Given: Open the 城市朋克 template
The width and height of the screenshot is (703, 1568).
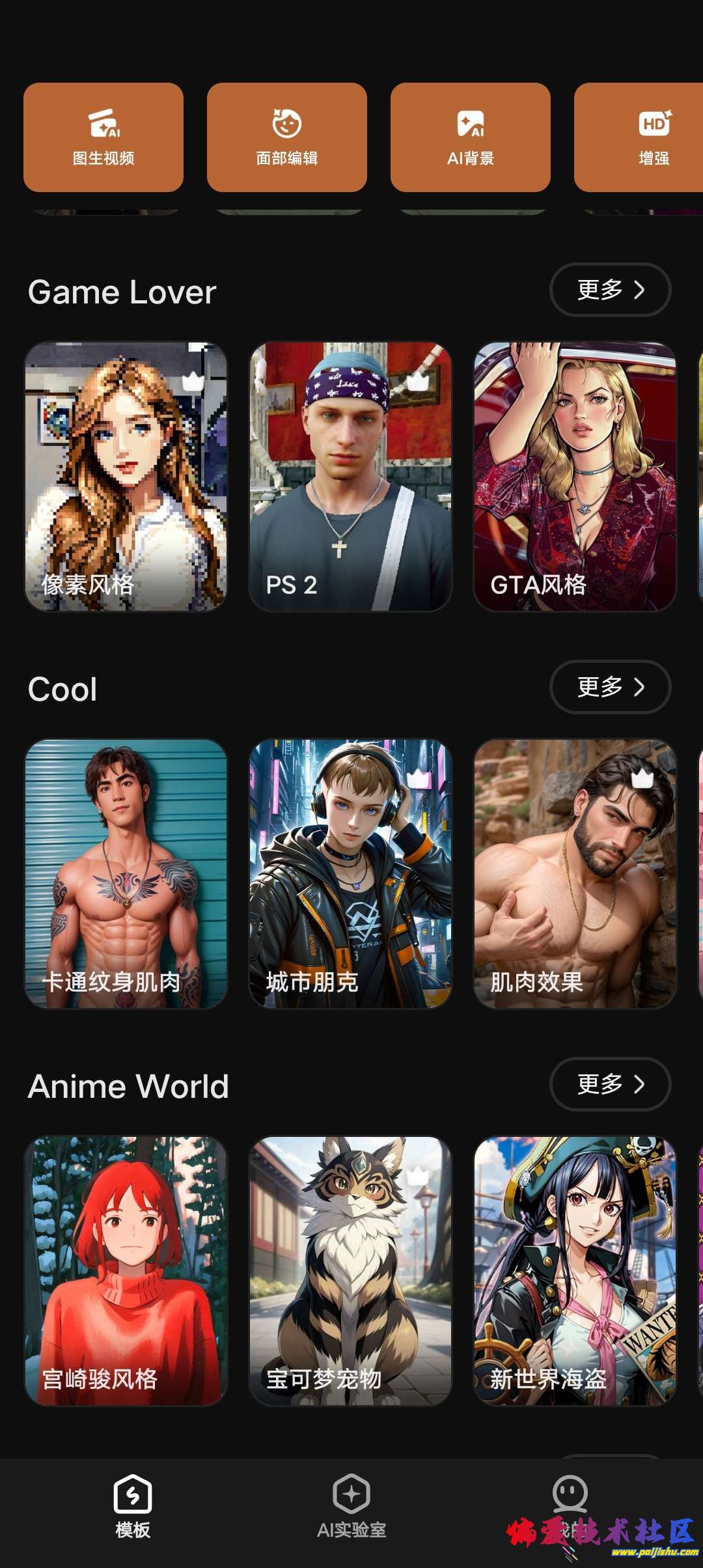Looking at the screenshot, I should click(x=351, y=874).
